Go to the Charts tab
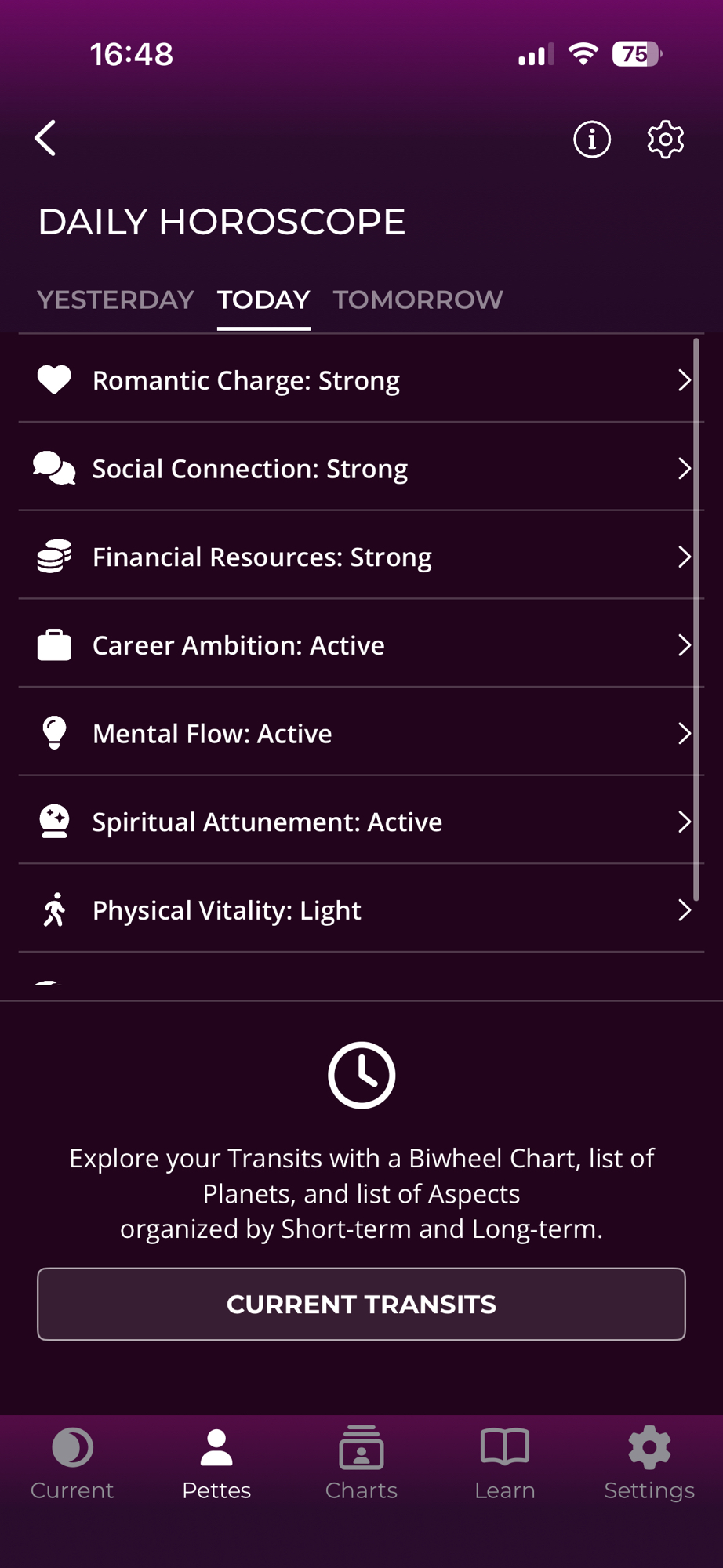Viewport: 723px width, 1568px height. (361, 1463)
